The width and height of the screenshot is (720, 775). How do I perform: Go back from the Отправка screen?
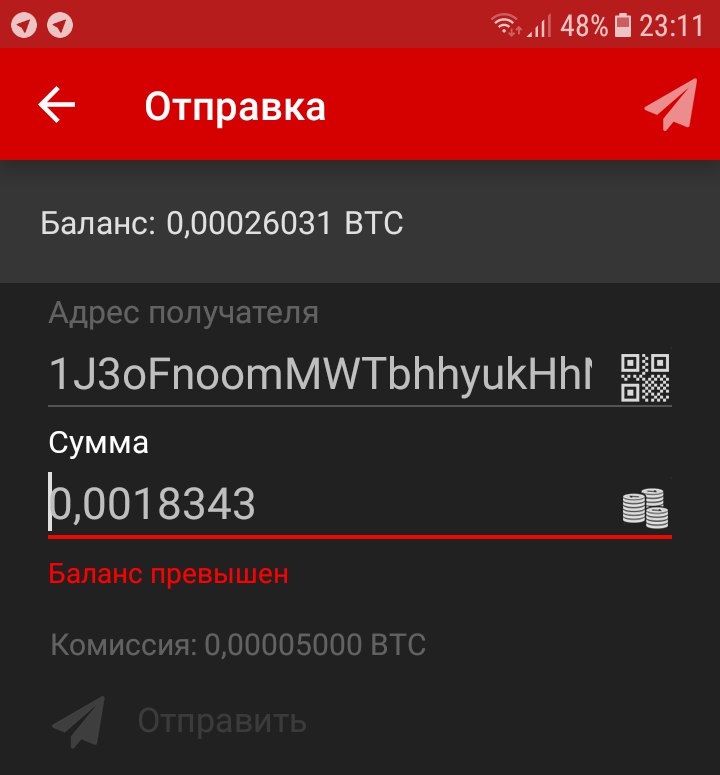click(57, 105)
